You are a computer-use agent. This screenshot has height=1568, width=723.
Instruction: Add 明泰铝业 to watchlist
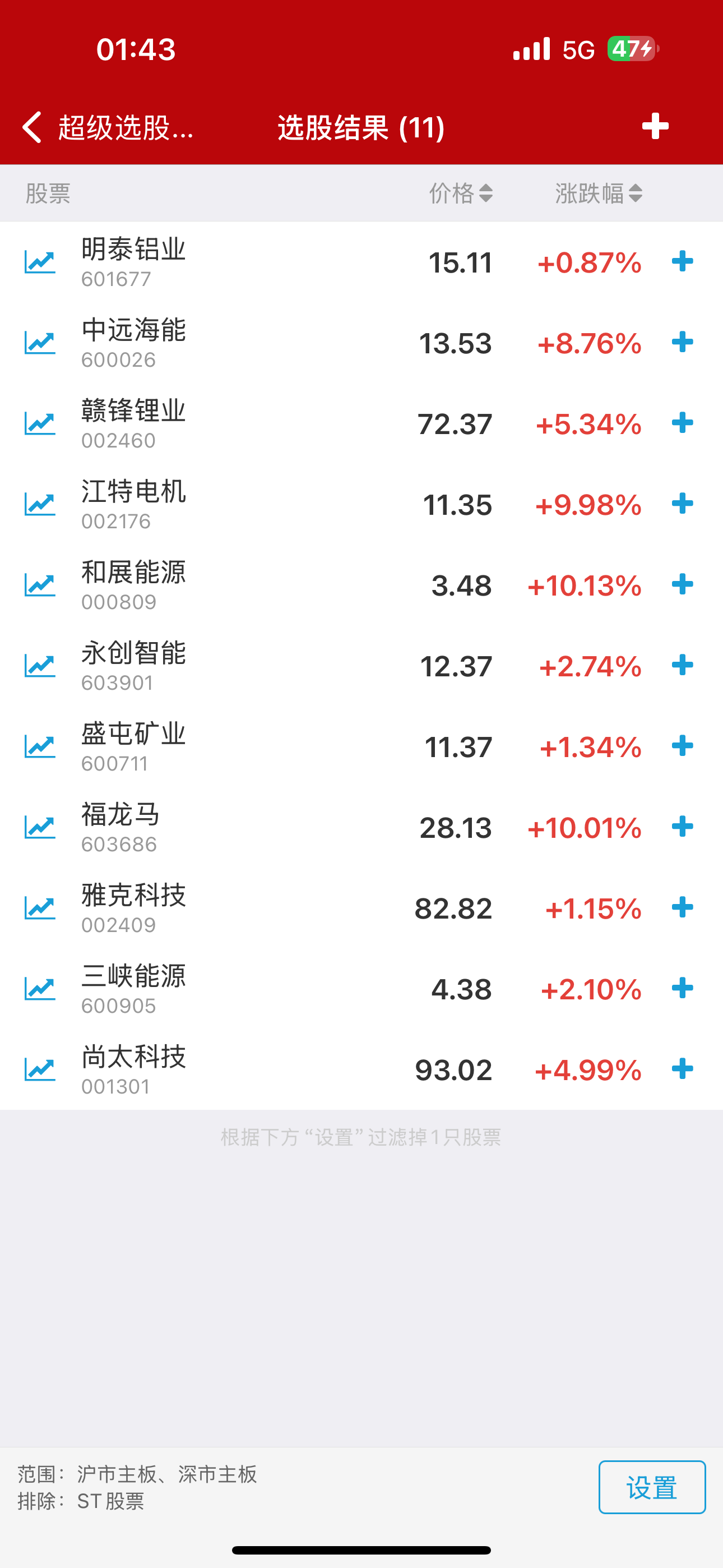pyautogui.click(x=682, y=261)
